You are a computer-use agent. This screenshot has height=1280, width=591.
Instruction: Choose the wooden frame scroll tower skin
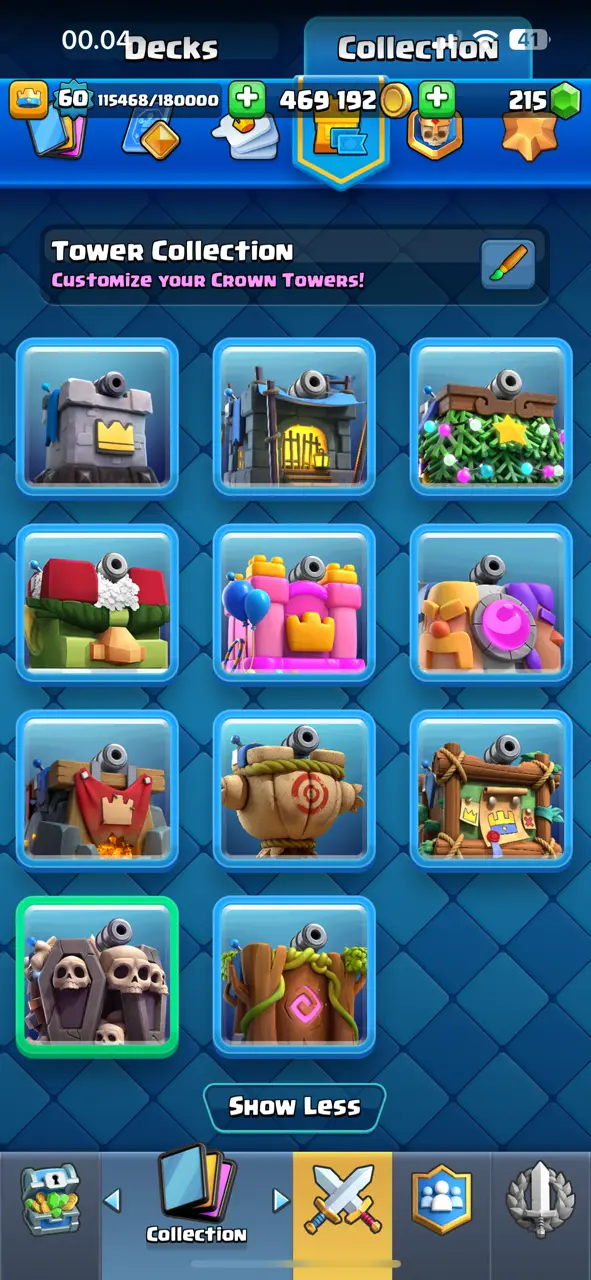(491, 789)
